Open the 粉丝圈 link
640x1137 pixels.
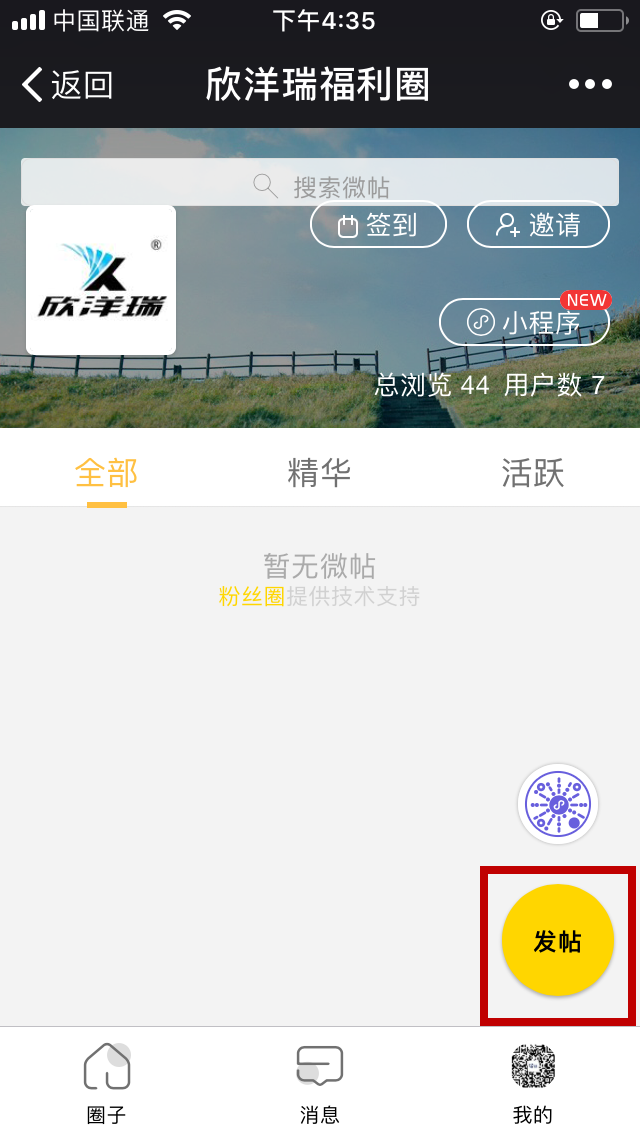[252, 597]
